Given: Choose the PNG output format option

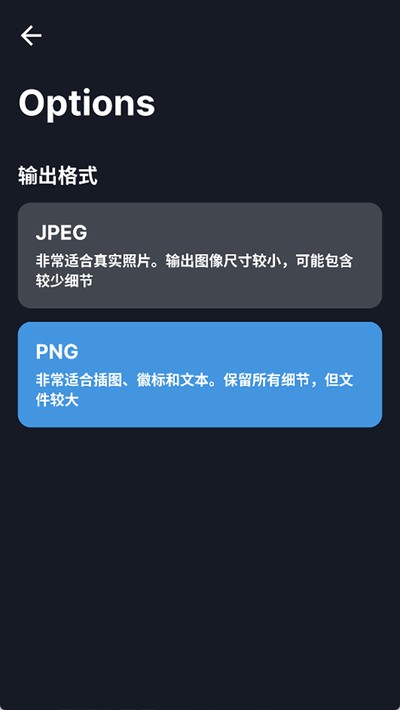Looking at the screenshot, I should [200, 374].
